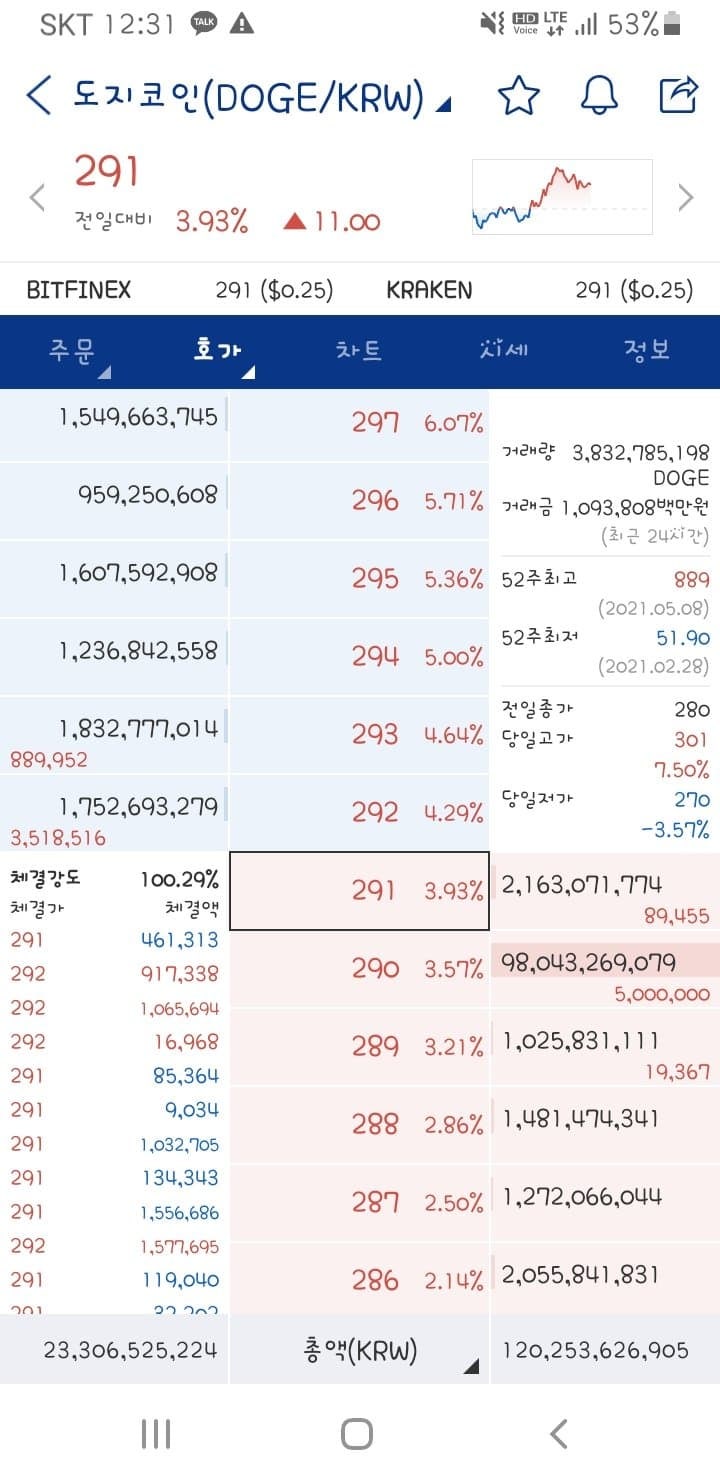
Task: Tap the right chevron beside the mini chart
Action: (x=684, y=197)
